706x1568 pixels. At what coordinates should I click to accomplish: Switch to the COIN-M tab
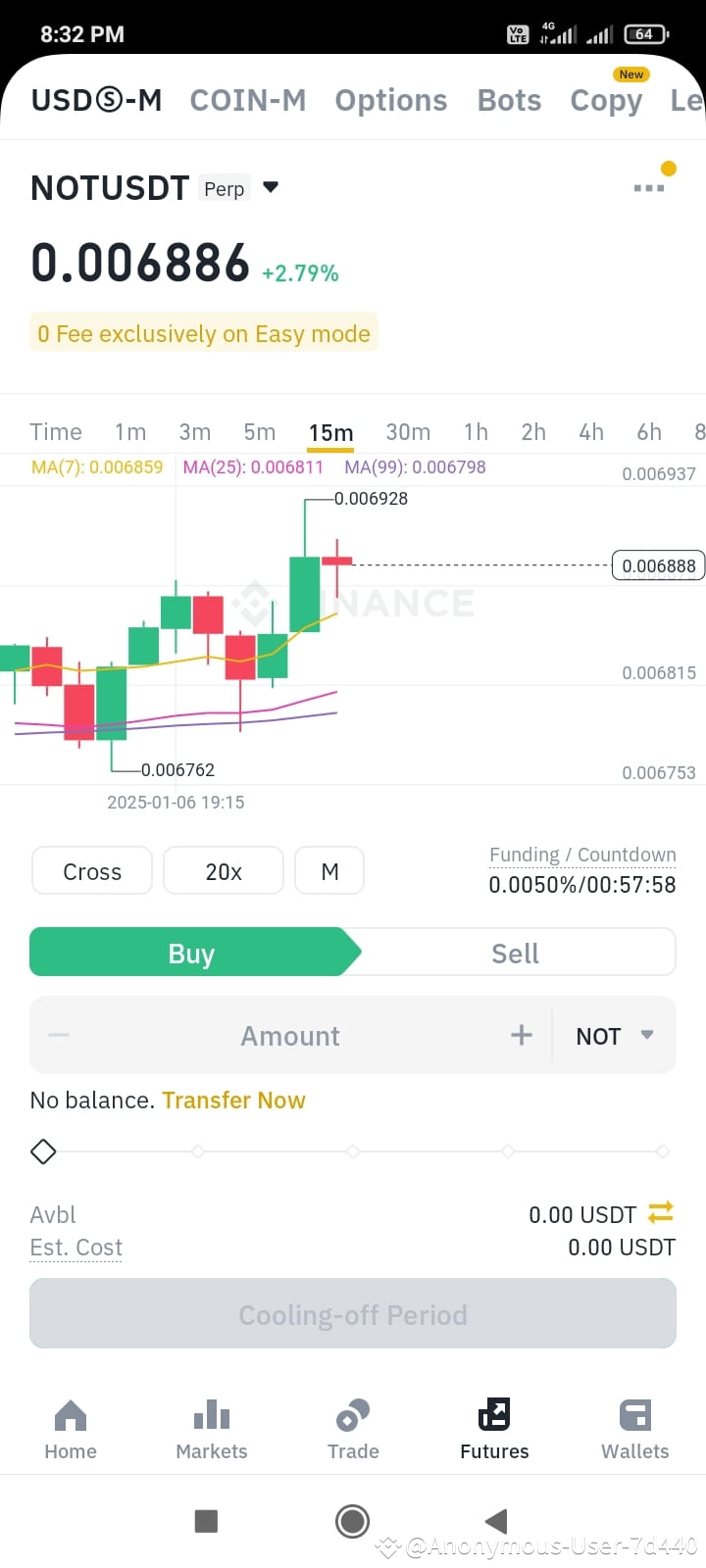coord(248,99)
